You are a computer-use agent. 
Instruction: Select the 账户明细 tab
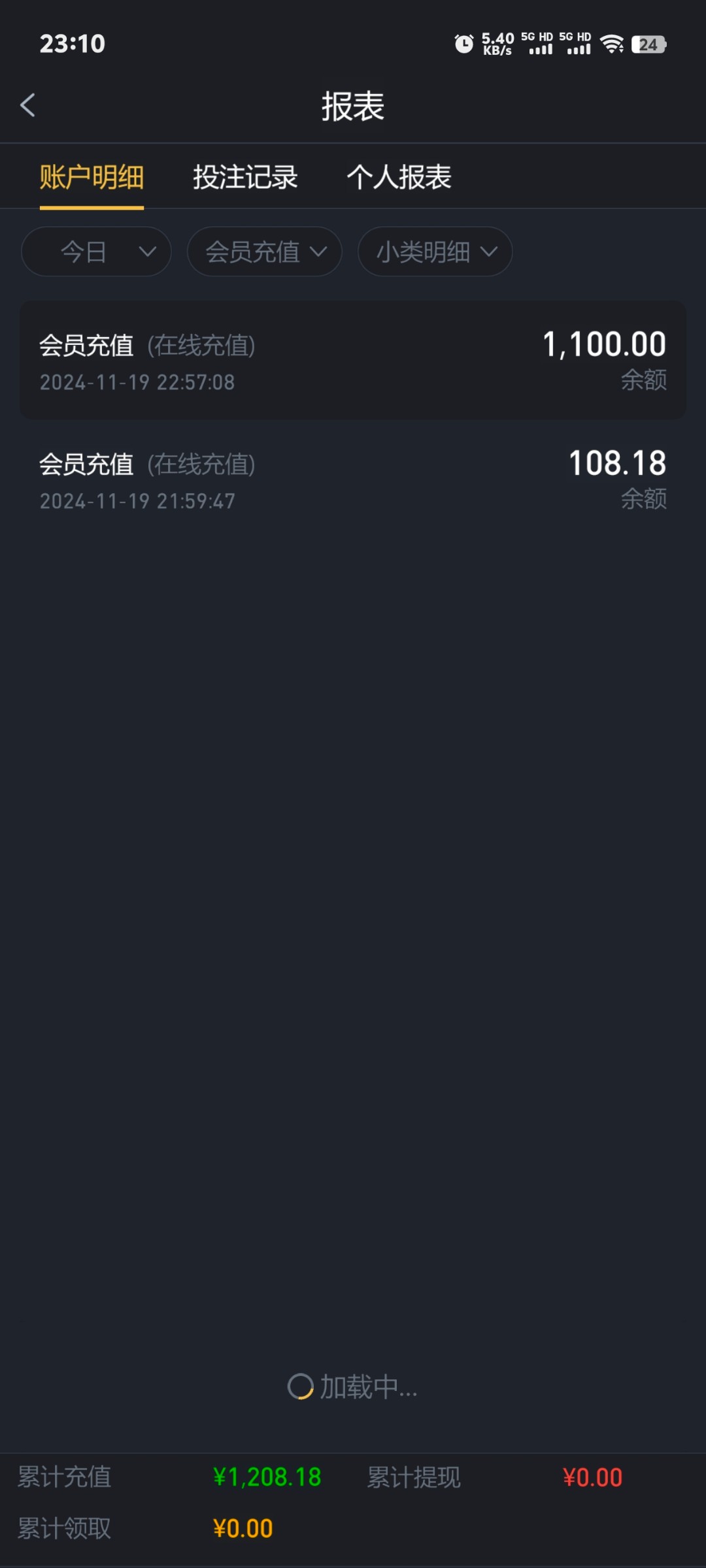tap(92, 177)
